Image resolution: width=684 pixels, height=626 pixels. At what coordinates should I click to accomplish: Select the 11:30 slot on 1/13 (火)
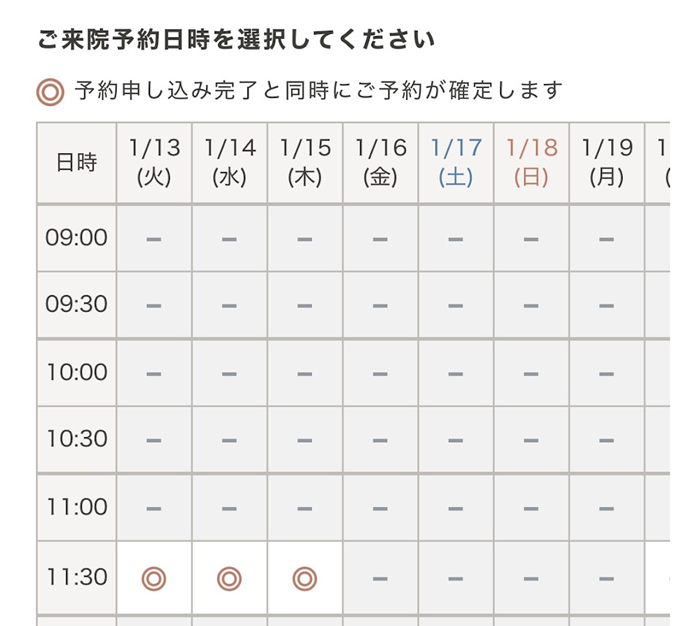coord(153,578)
